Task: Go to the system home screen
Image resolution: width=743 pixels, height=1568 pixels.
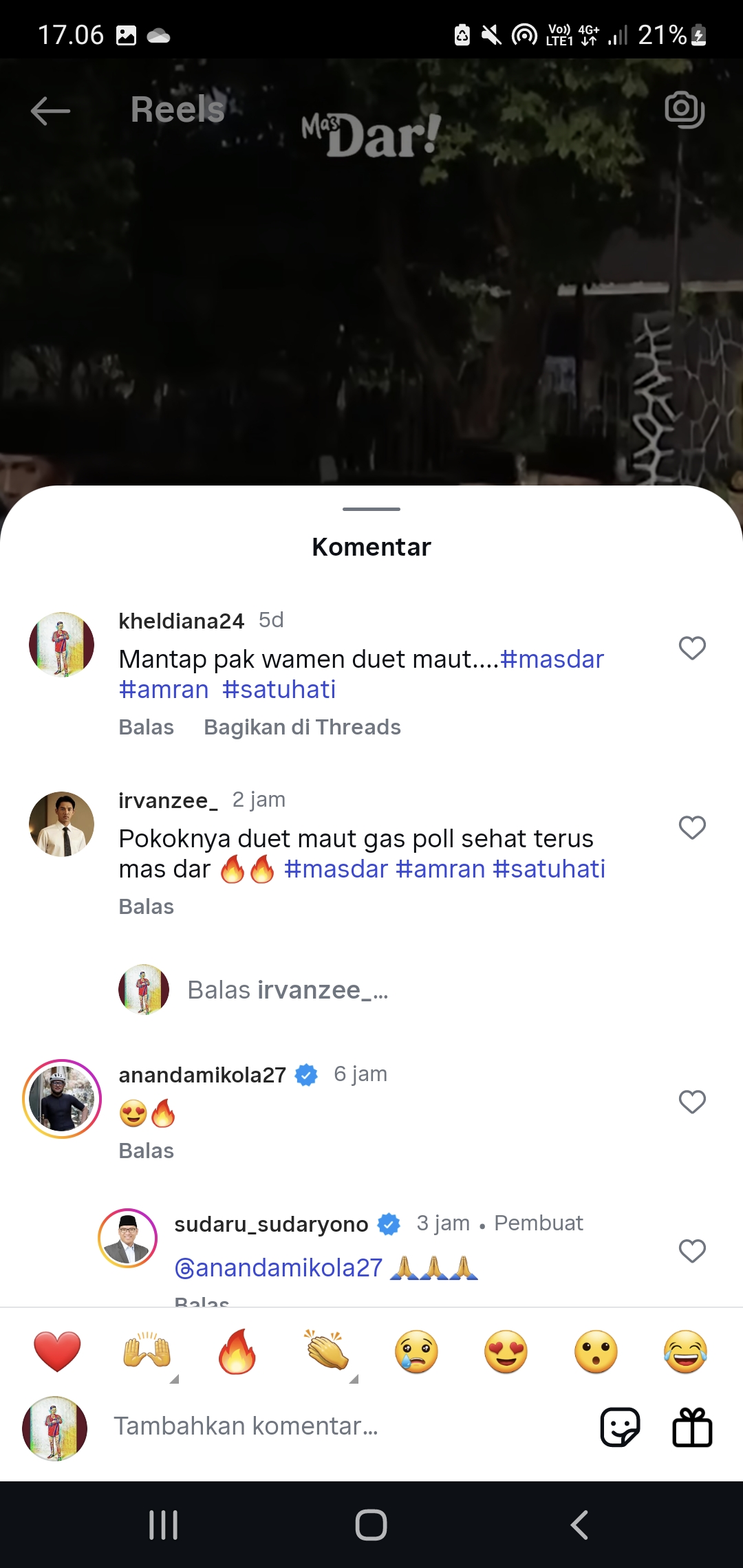Action: (371, 1525)
